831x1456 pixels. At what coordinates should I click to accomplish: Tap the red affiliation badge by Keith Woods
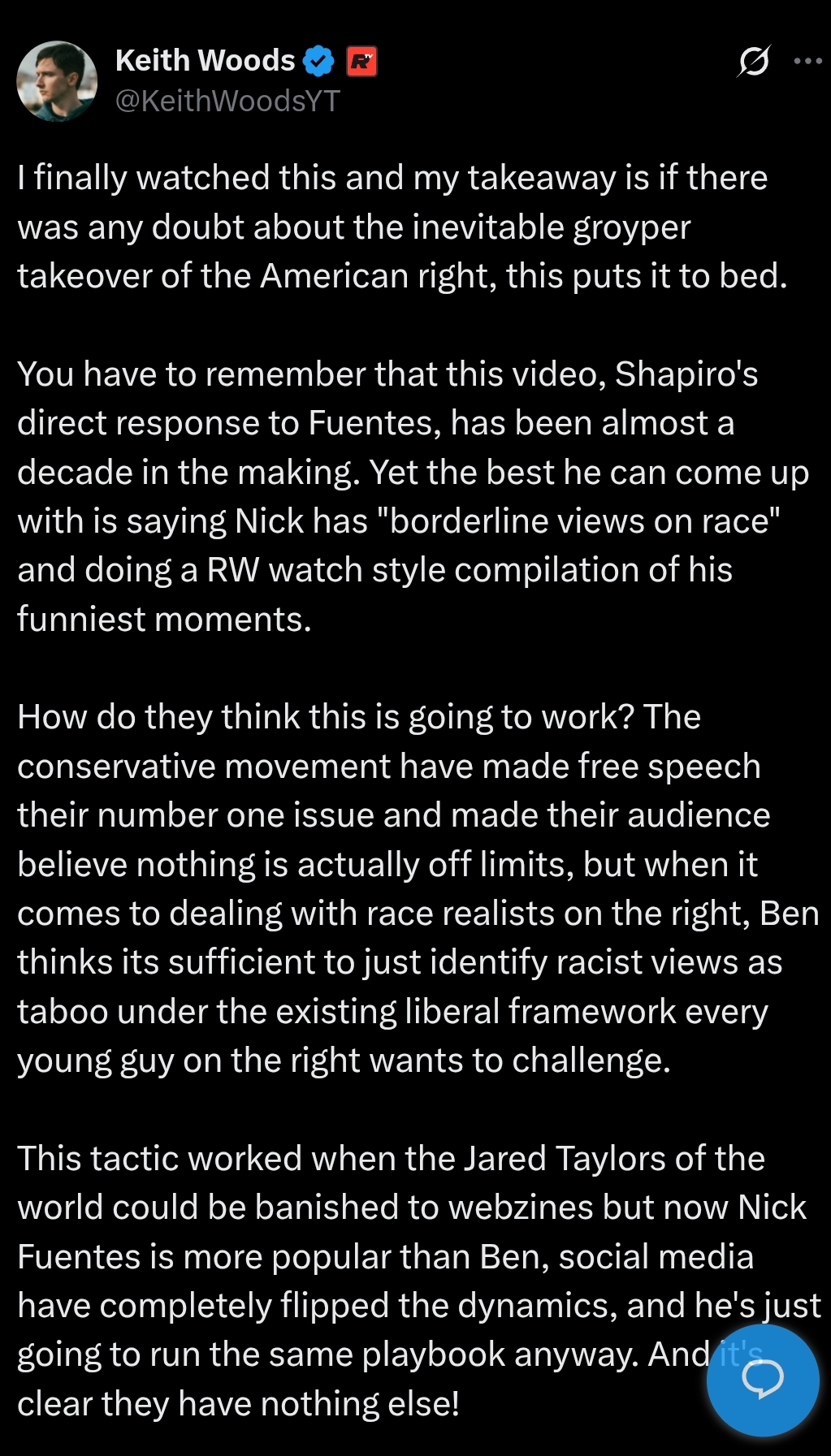(x=361, y=61)
